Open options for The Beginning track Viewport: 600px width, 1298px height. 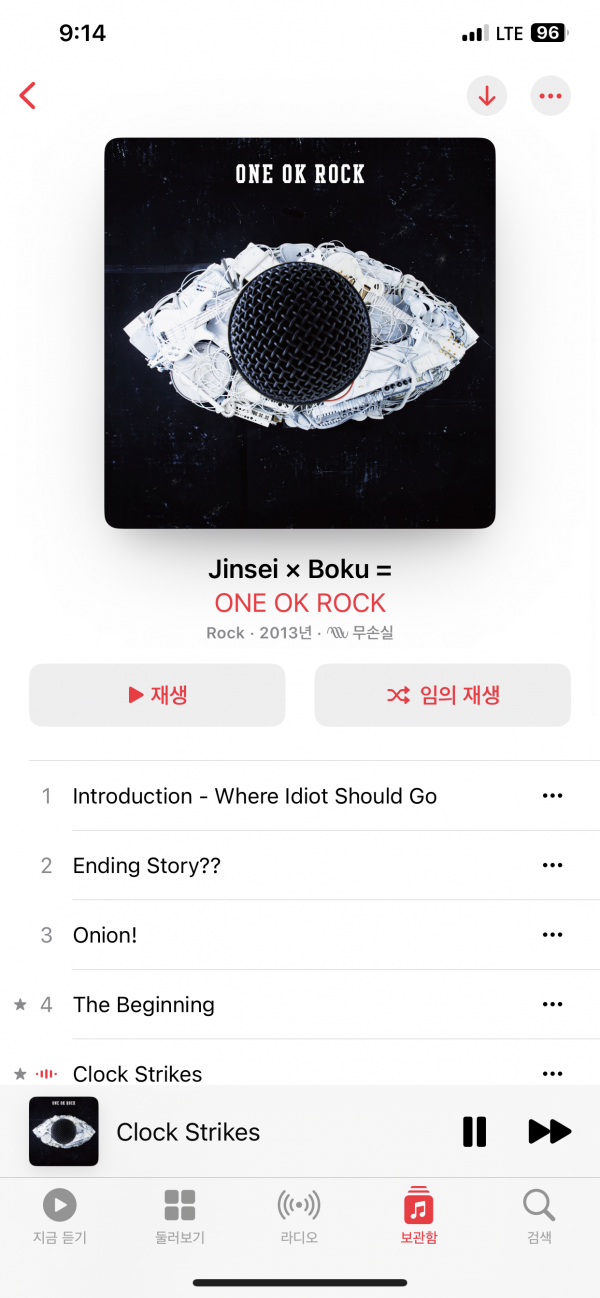[x=552, y=1005]
